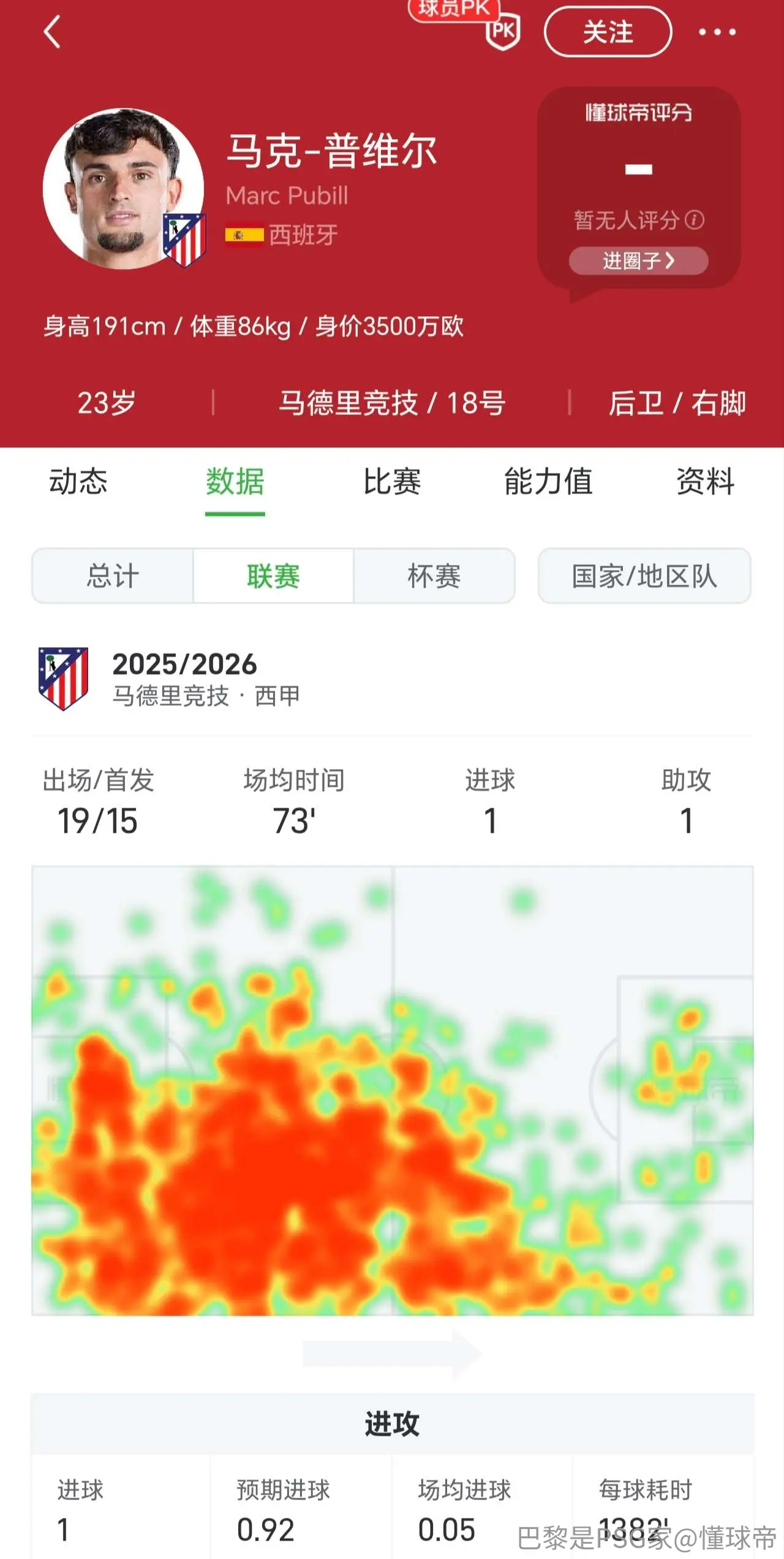Open Marc Pubill's profile photo
This screenshot has width=784, height=1559.
(x=123, y=189)
